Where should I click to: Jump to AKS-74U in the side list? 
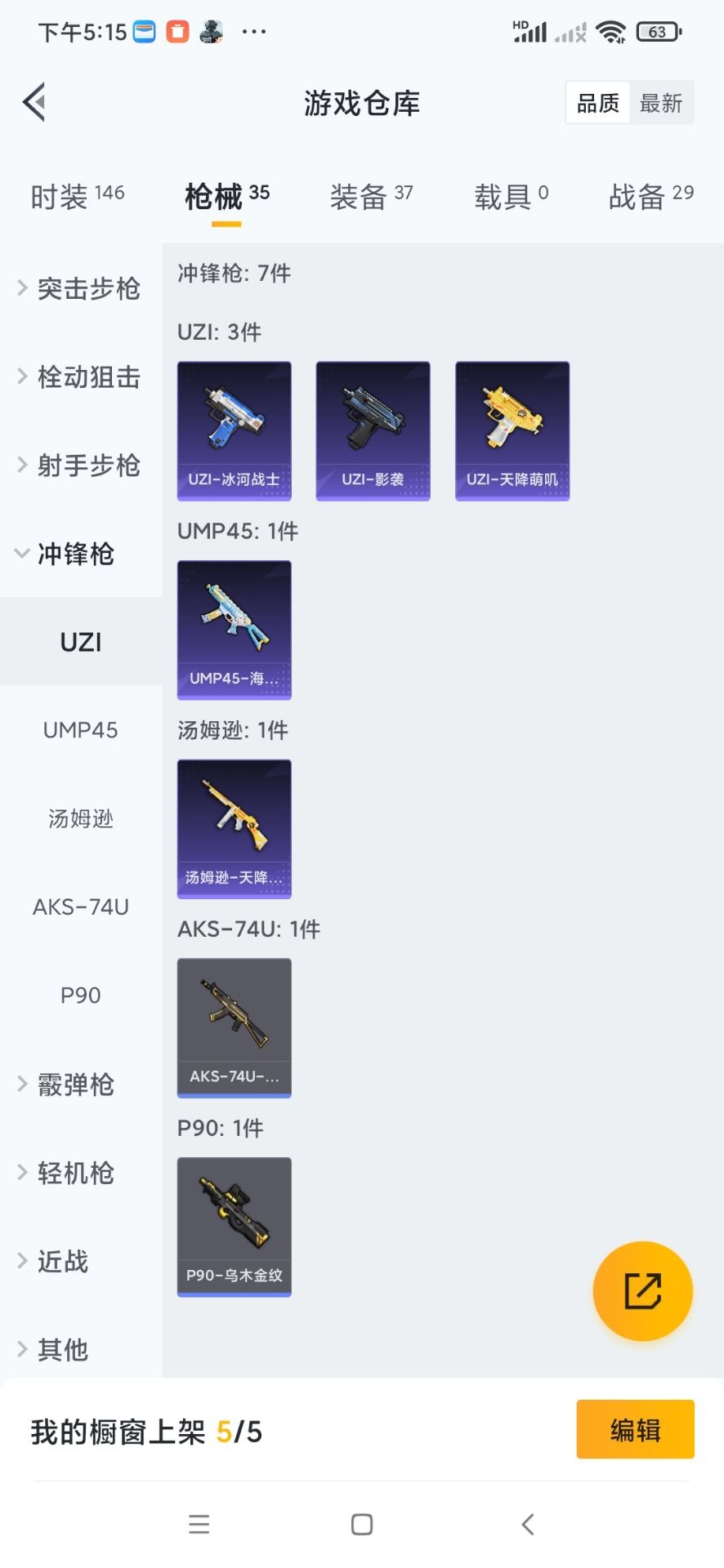click(80, 906)
